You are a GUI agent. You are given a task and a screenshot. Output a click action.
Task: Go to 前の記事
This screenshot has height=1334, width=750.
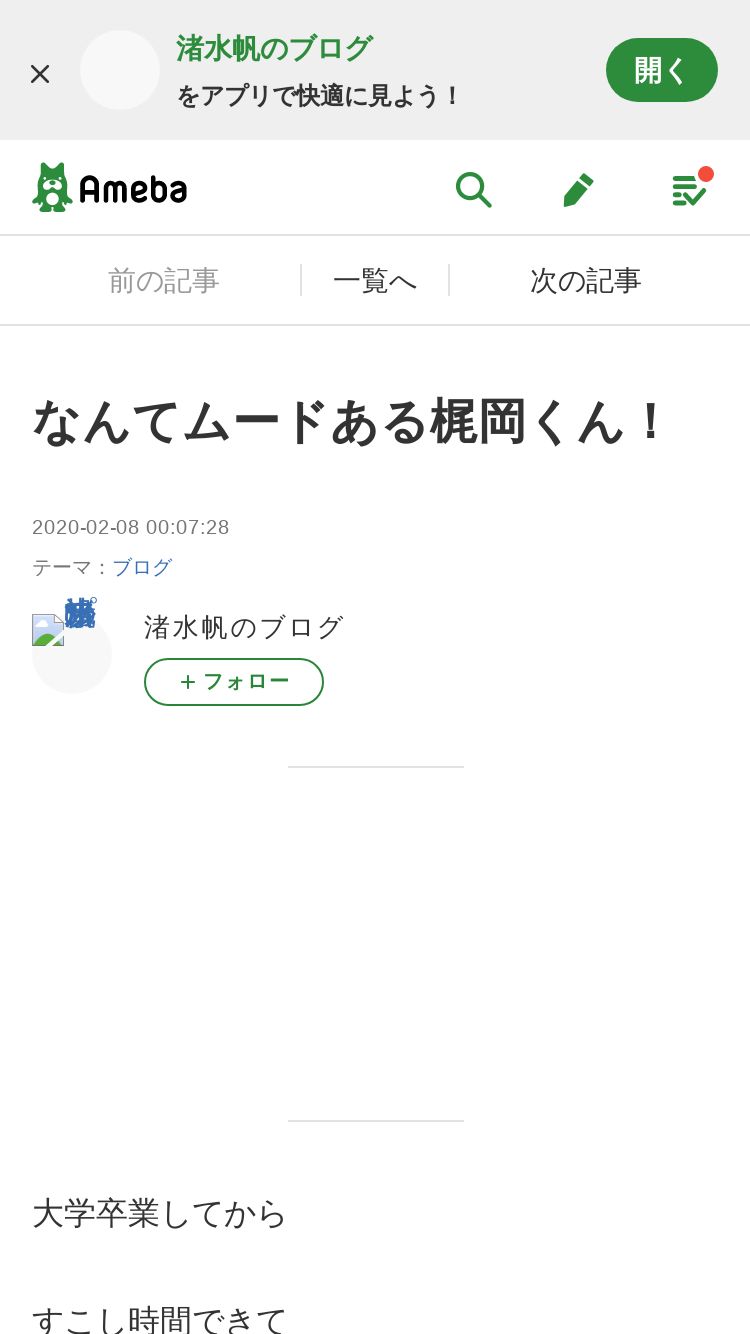coord(163,281)
